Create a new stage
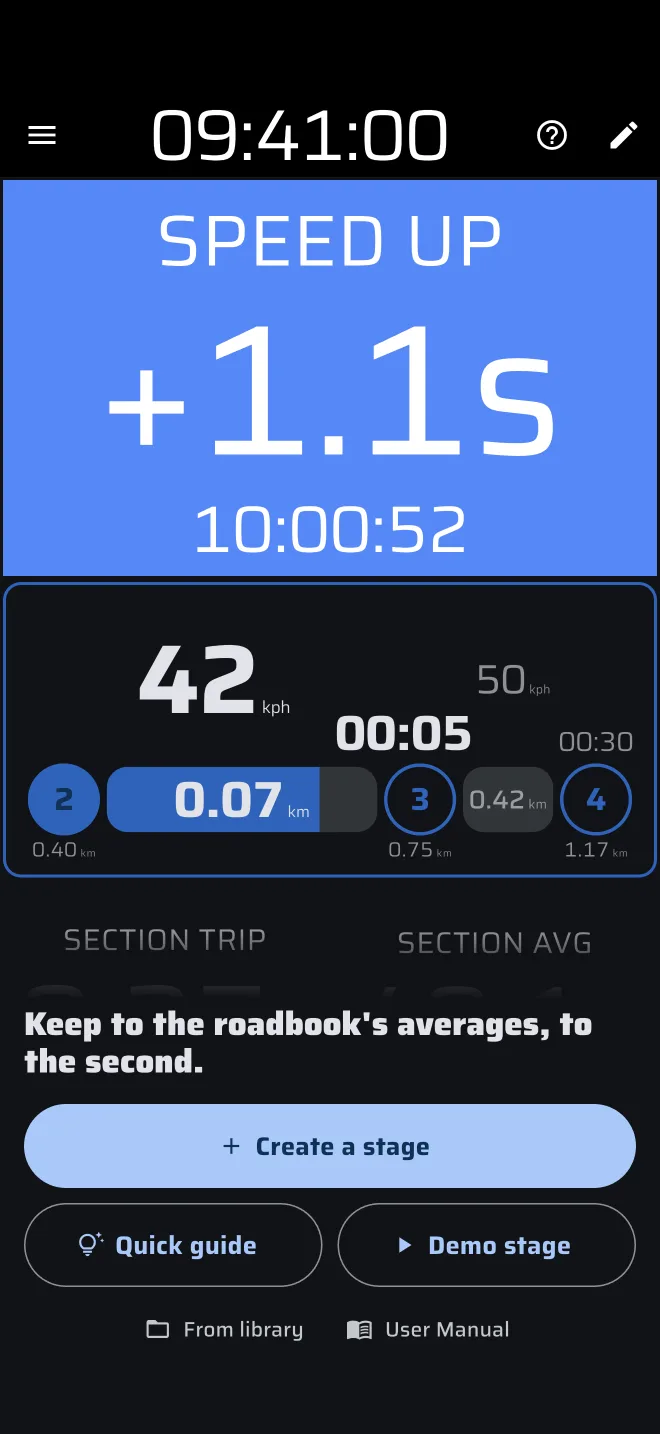 (330, 1146)
